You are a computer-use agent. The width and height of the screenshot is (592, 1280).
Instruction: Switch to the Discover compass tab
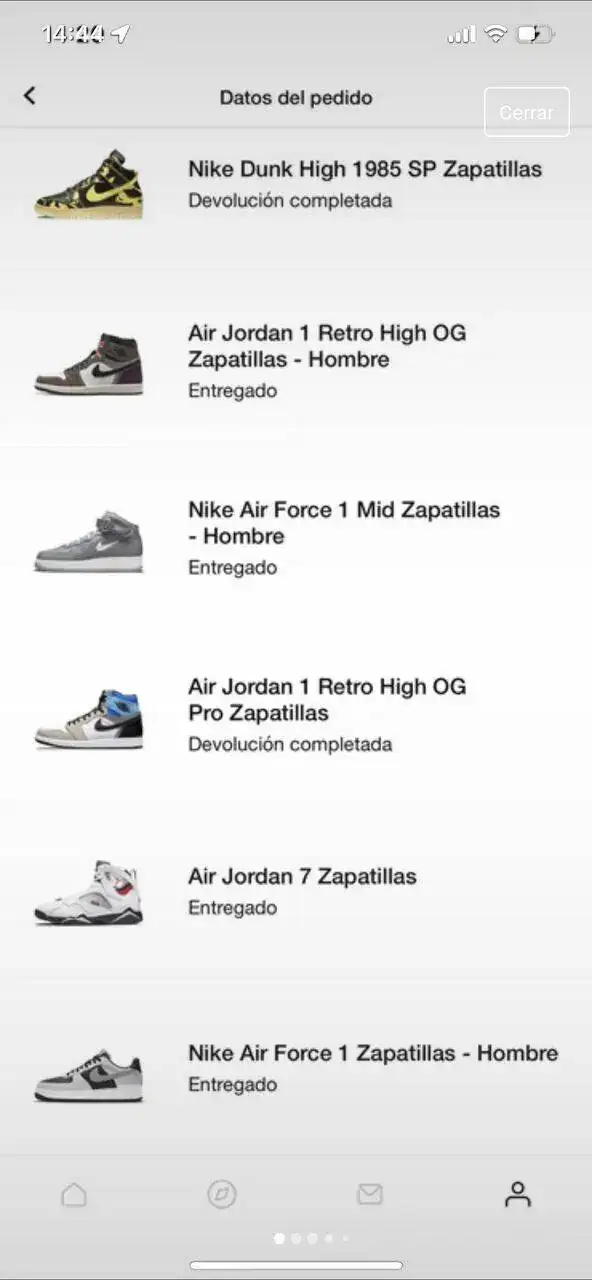tap(222, 1194)
